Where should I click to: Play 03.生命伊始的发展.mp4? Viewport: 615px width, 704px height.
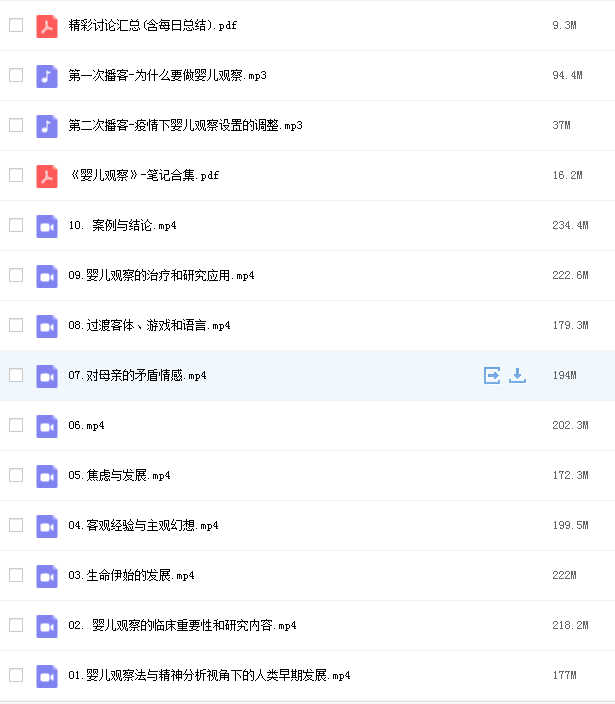[x=131, y=575]
